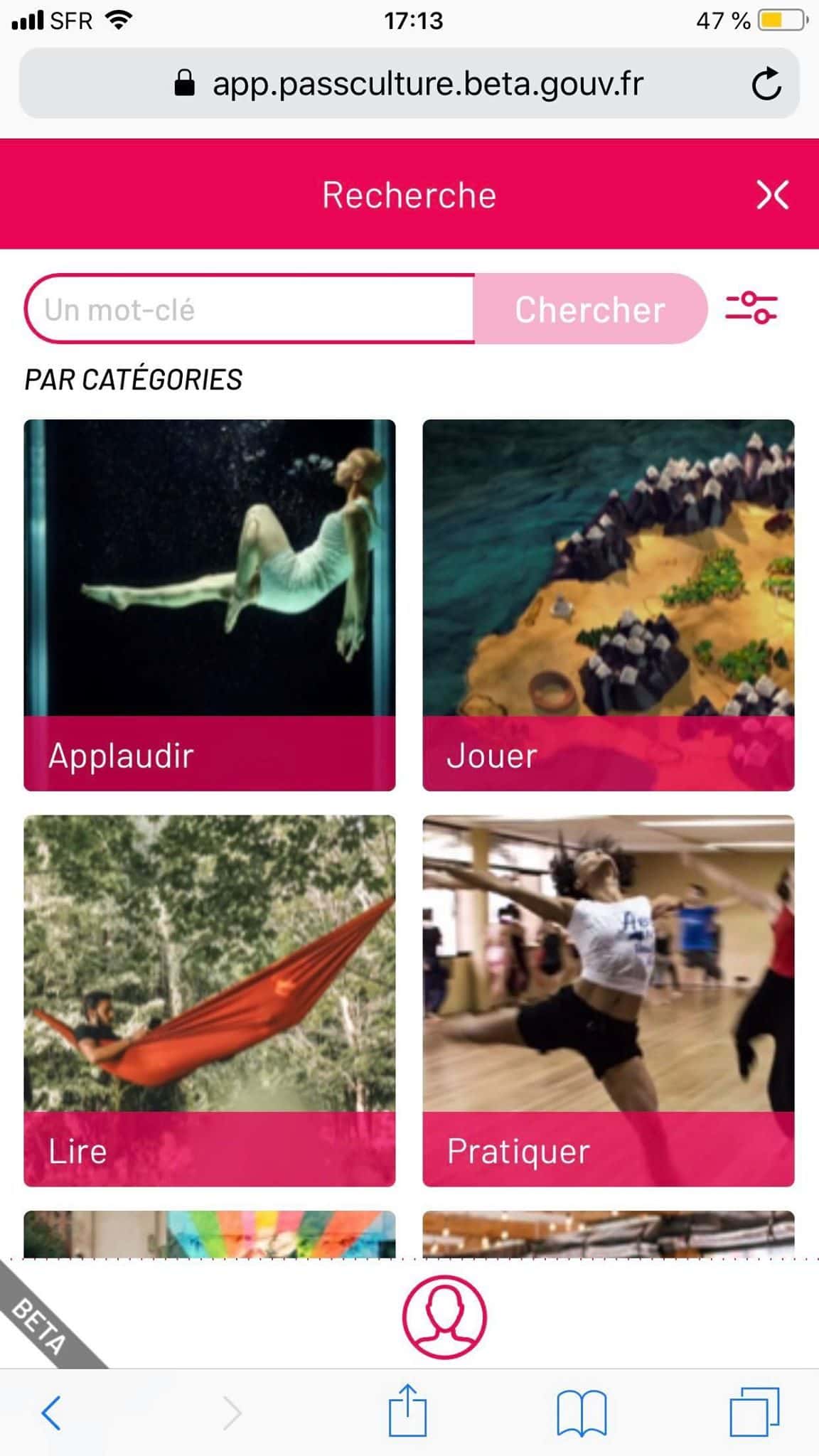The width and height of the screenshot is (819, 1456).
Task: Tap the Chercher button
Action: coord(590,309)
